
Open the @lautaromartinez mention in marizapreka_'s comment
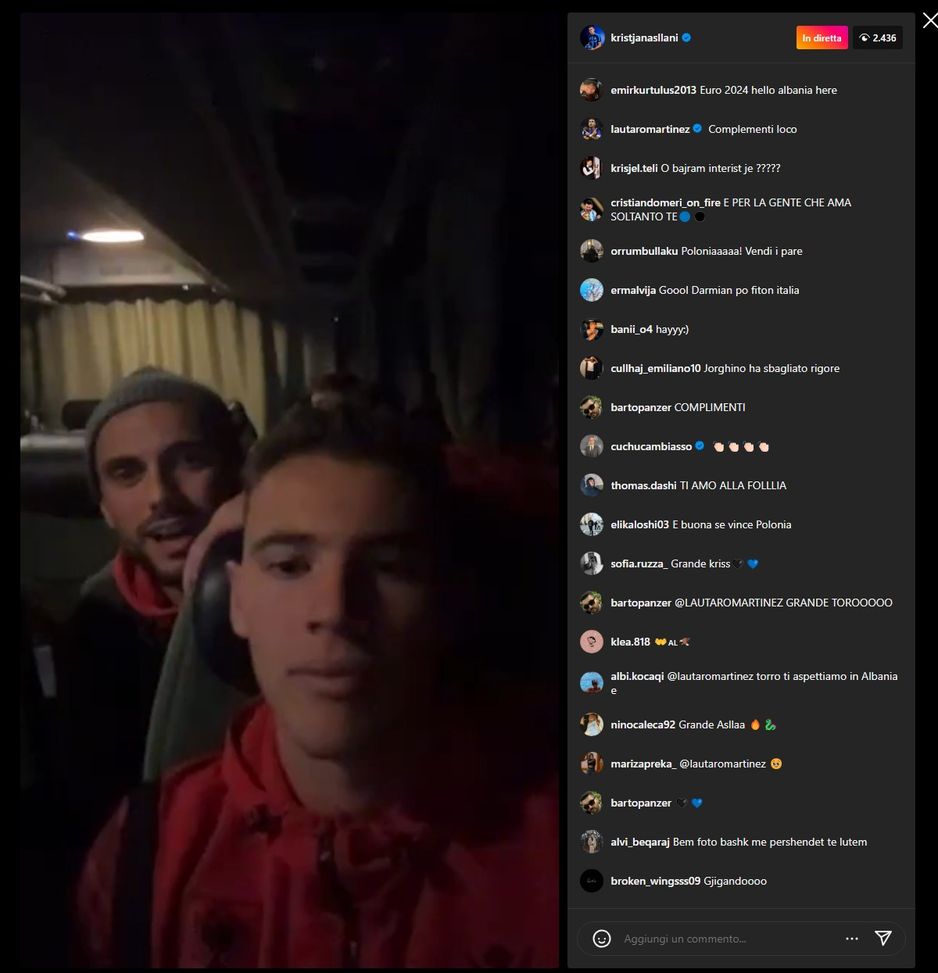pyautogui.click(x=722, y=764)
